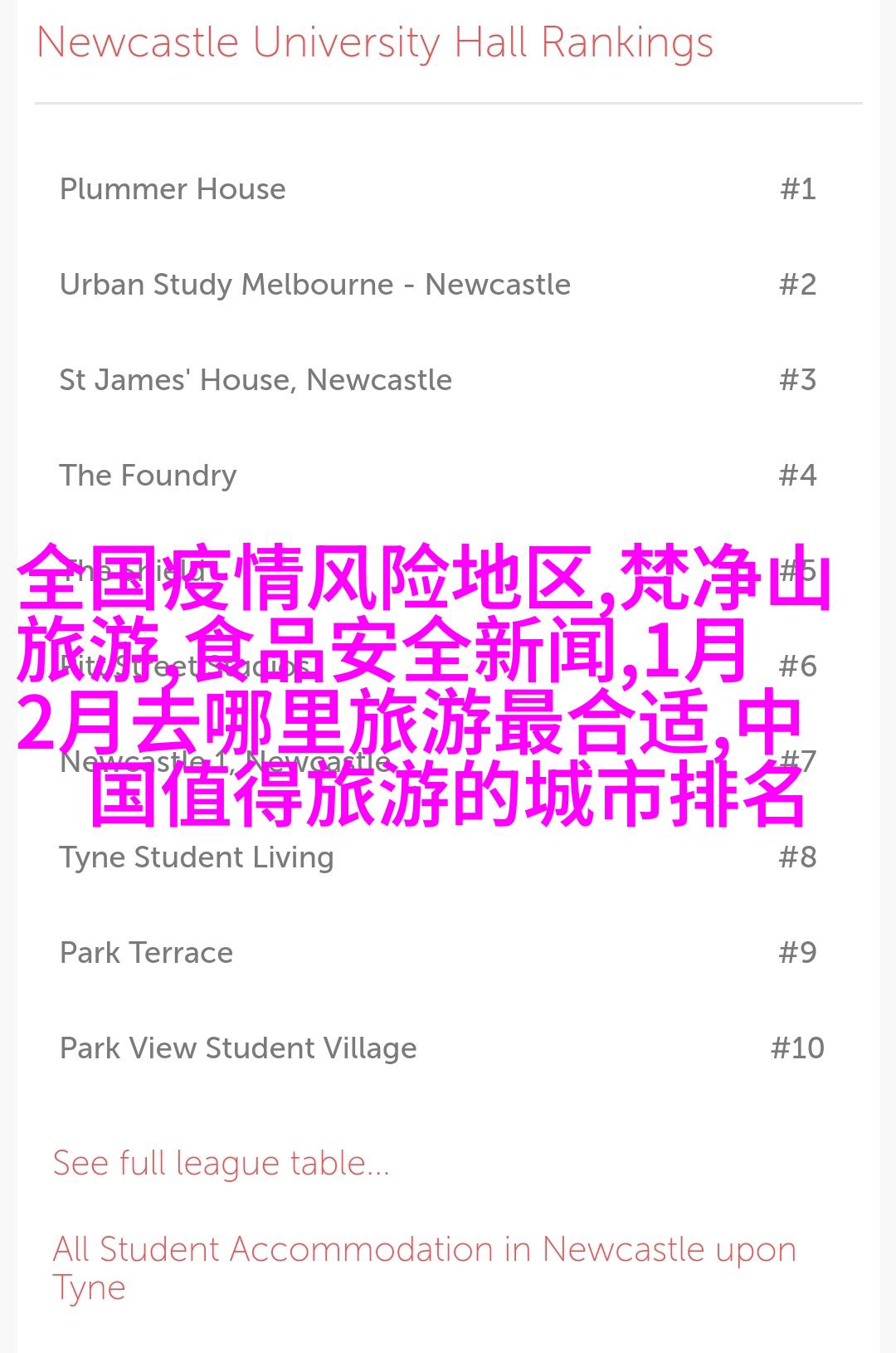This screenshot has height=1353, width=896.
Task: Open Urban Study Melbourne - Newcastle row
Action: 314,285
